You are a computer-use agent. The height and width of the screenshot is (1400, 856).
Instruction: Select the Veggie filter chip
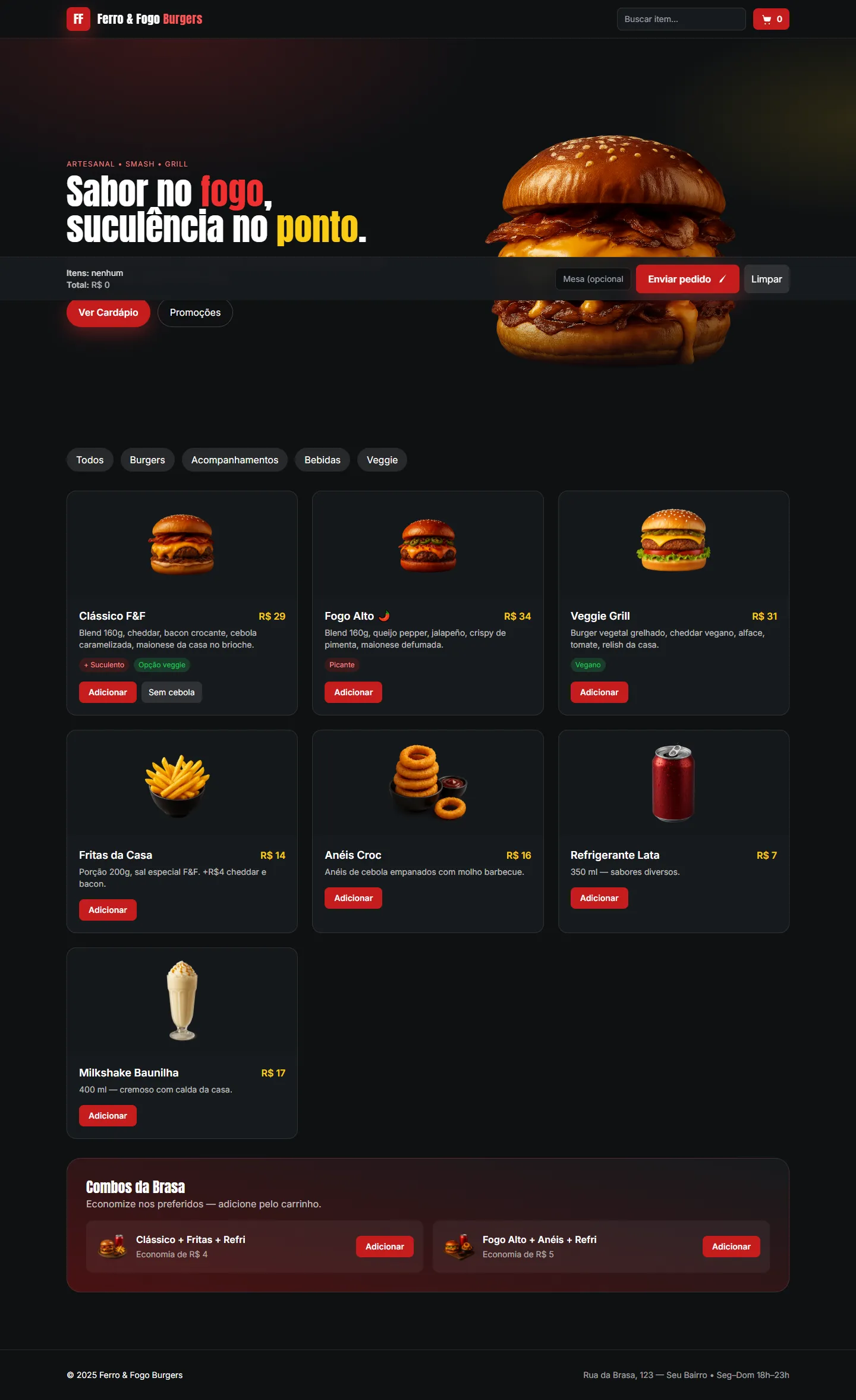(x=382, y=460)
